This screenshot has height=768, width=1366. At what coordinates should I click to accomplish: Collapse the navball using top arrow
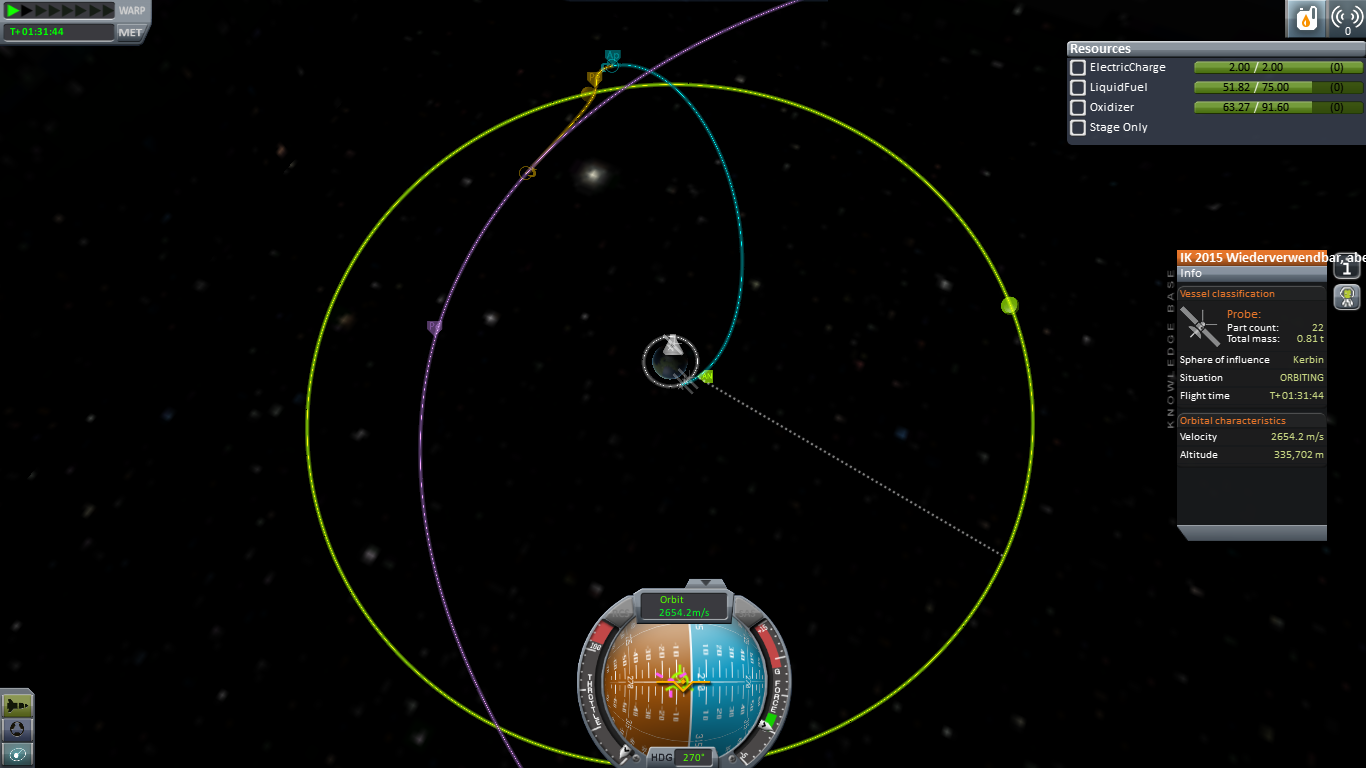[706, 582]
